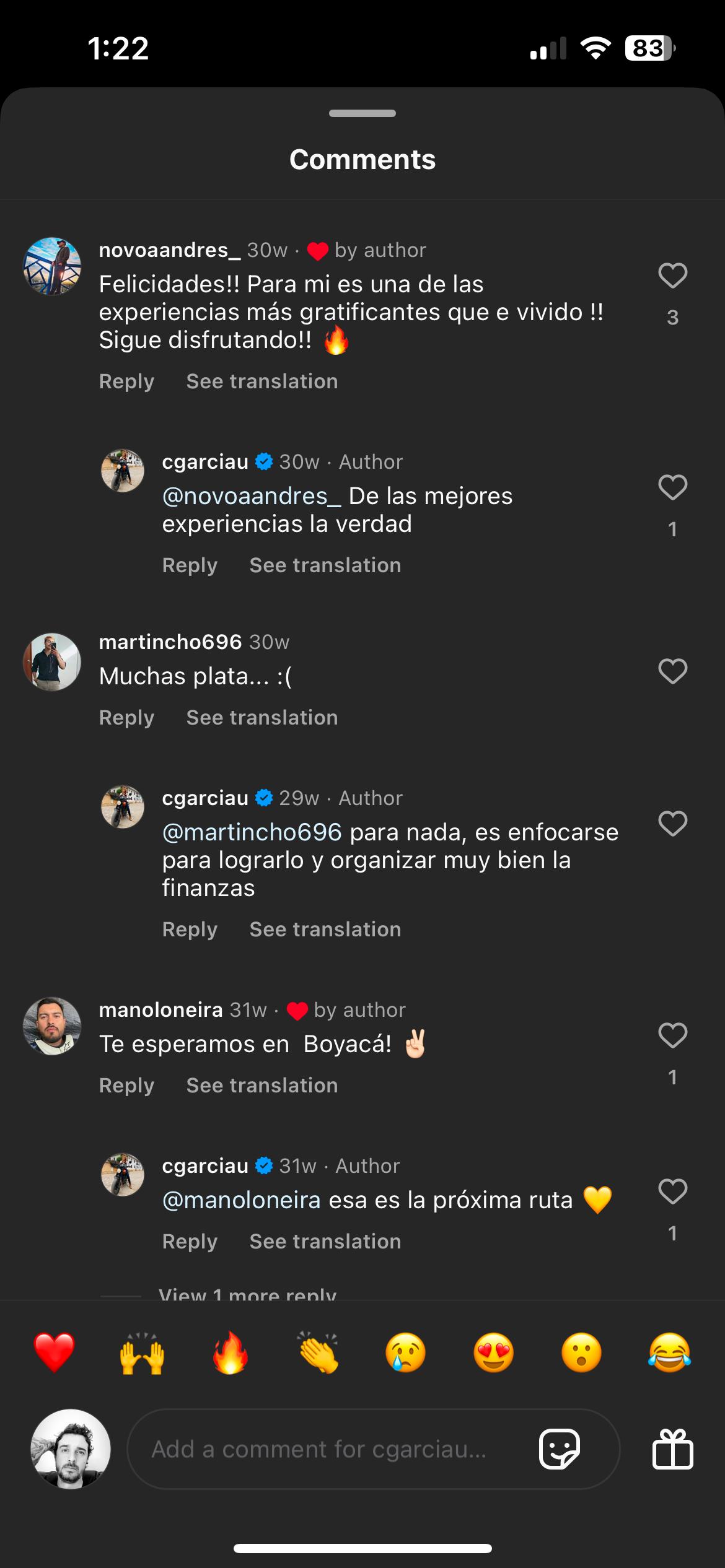Like manoloneira's comment

672,1035
